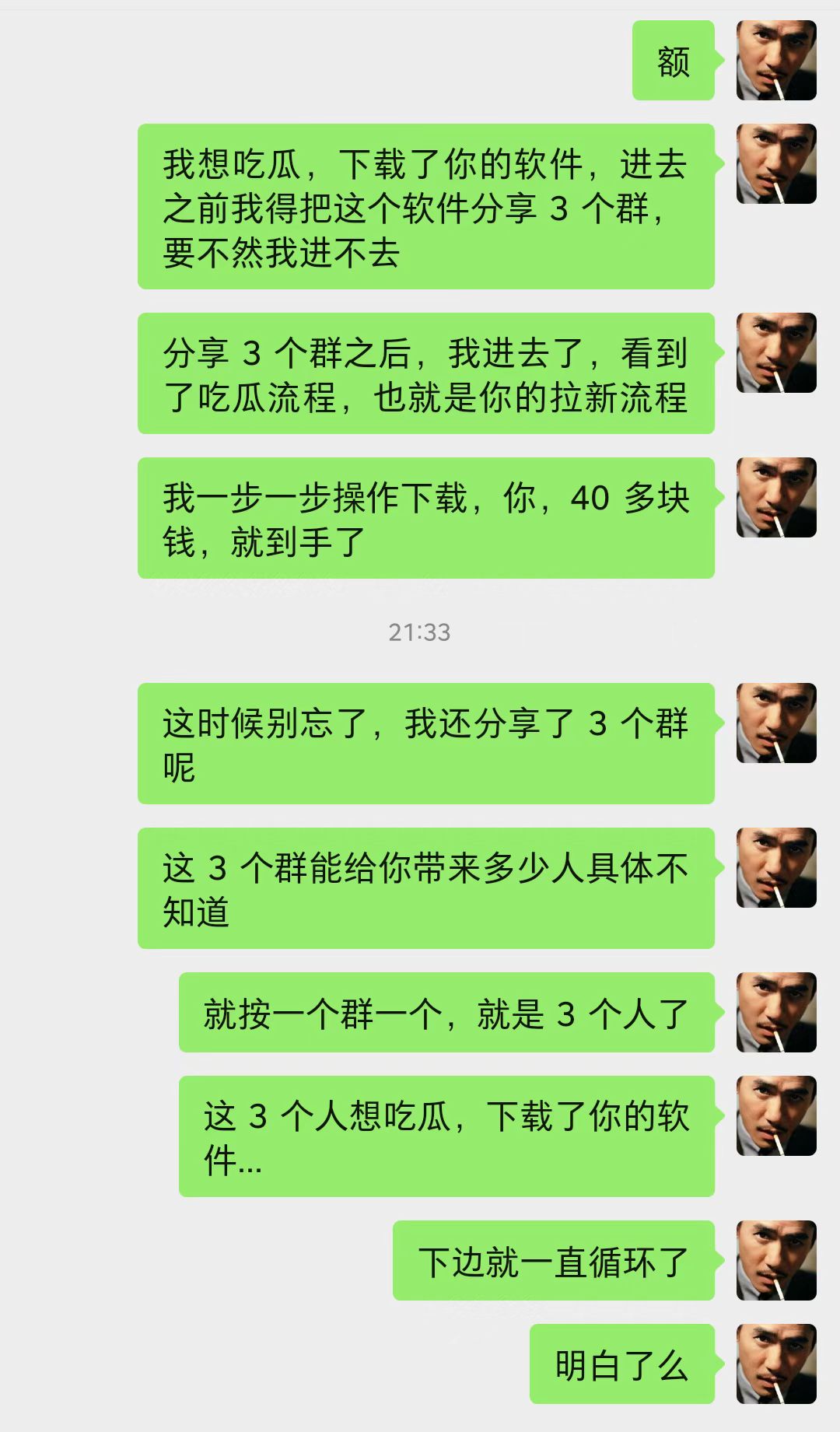Tap avatar beside "下边就一直循环了" message
Viewport: 840px width, 1432px height.
point(776,1261)
